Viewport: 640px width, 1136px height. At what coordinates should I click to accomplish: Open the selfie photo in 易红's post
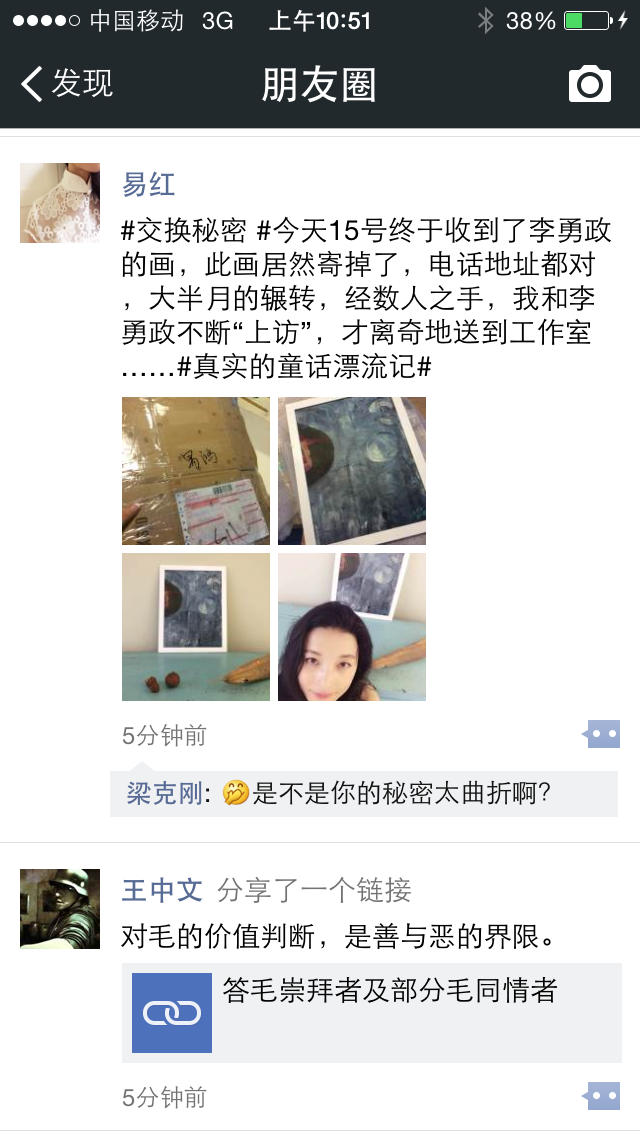point(352,627)
